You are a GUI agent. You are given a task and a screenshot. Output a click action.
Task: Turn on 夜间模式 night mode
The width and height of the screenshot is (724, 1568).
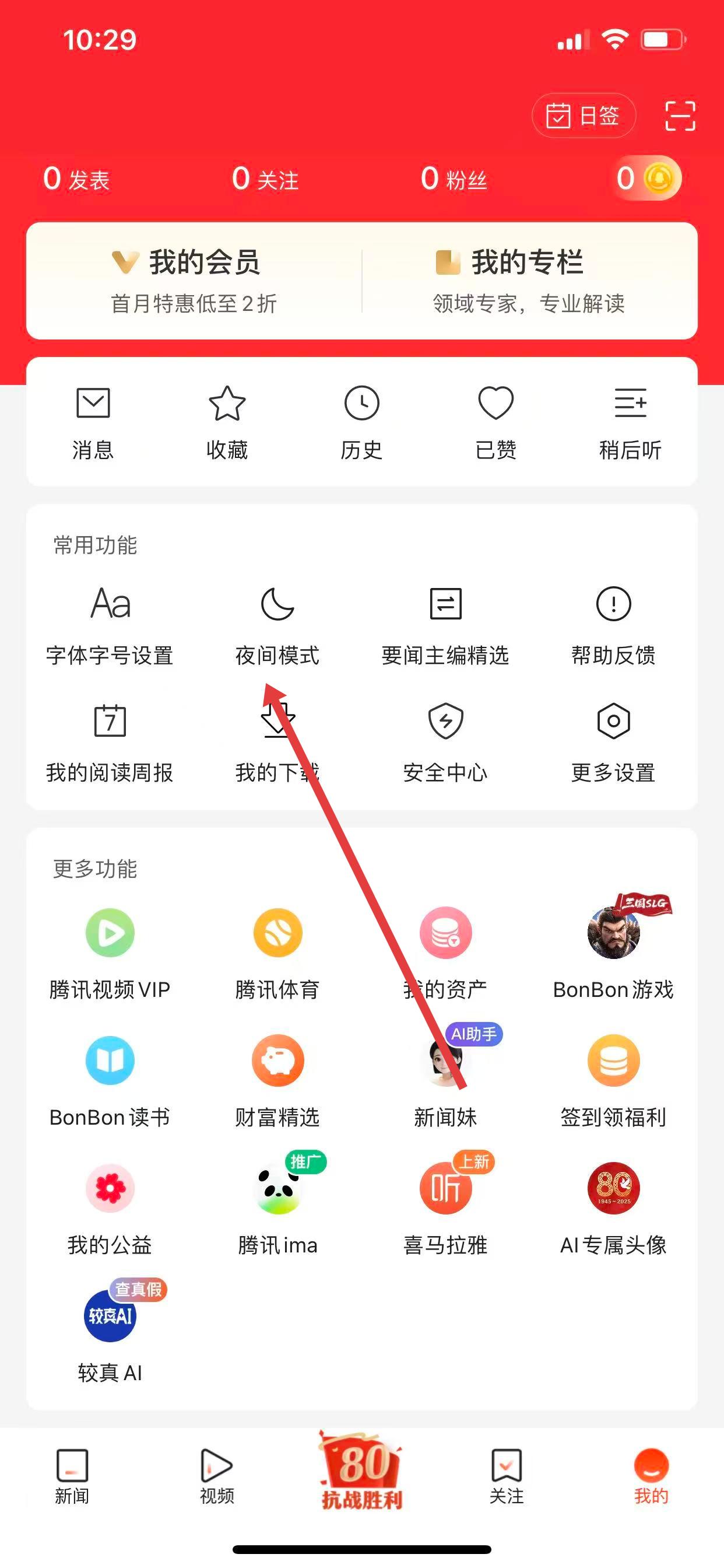click(277, 625)
